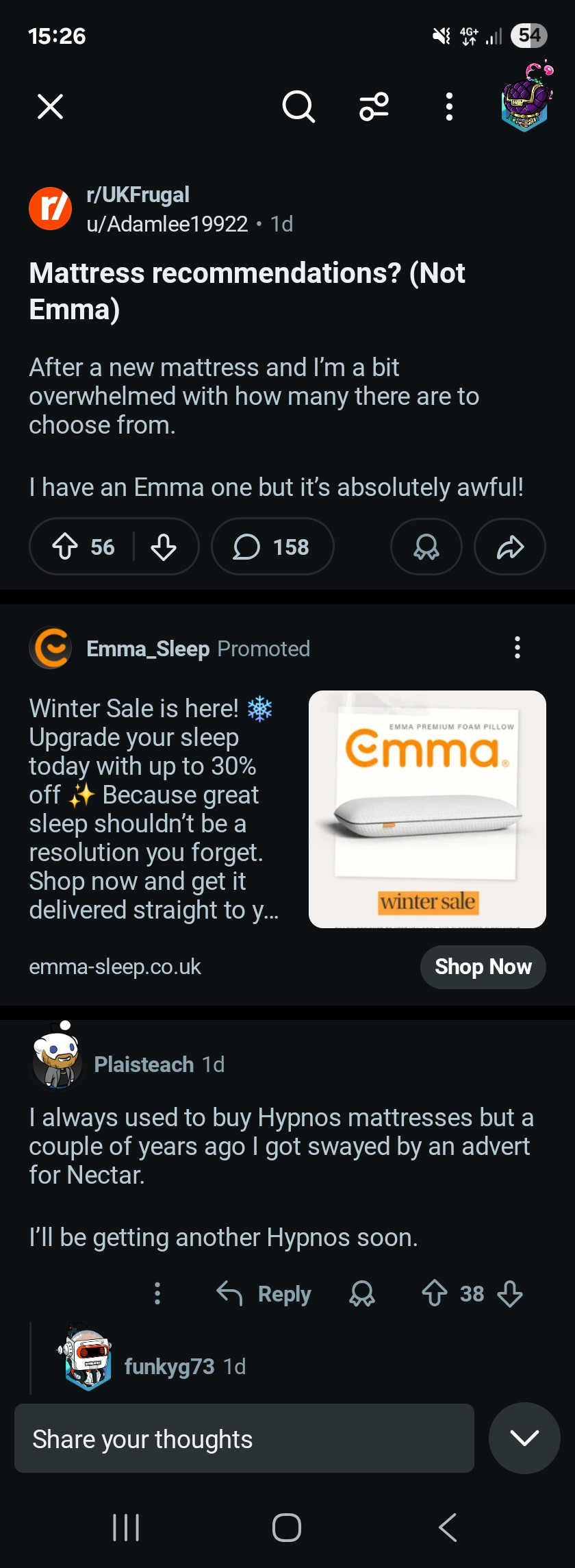Viewport: 575px width, 1568px height.
Task: Upvote Plaisteach's comment
Action: click(x=435, y=1294)
